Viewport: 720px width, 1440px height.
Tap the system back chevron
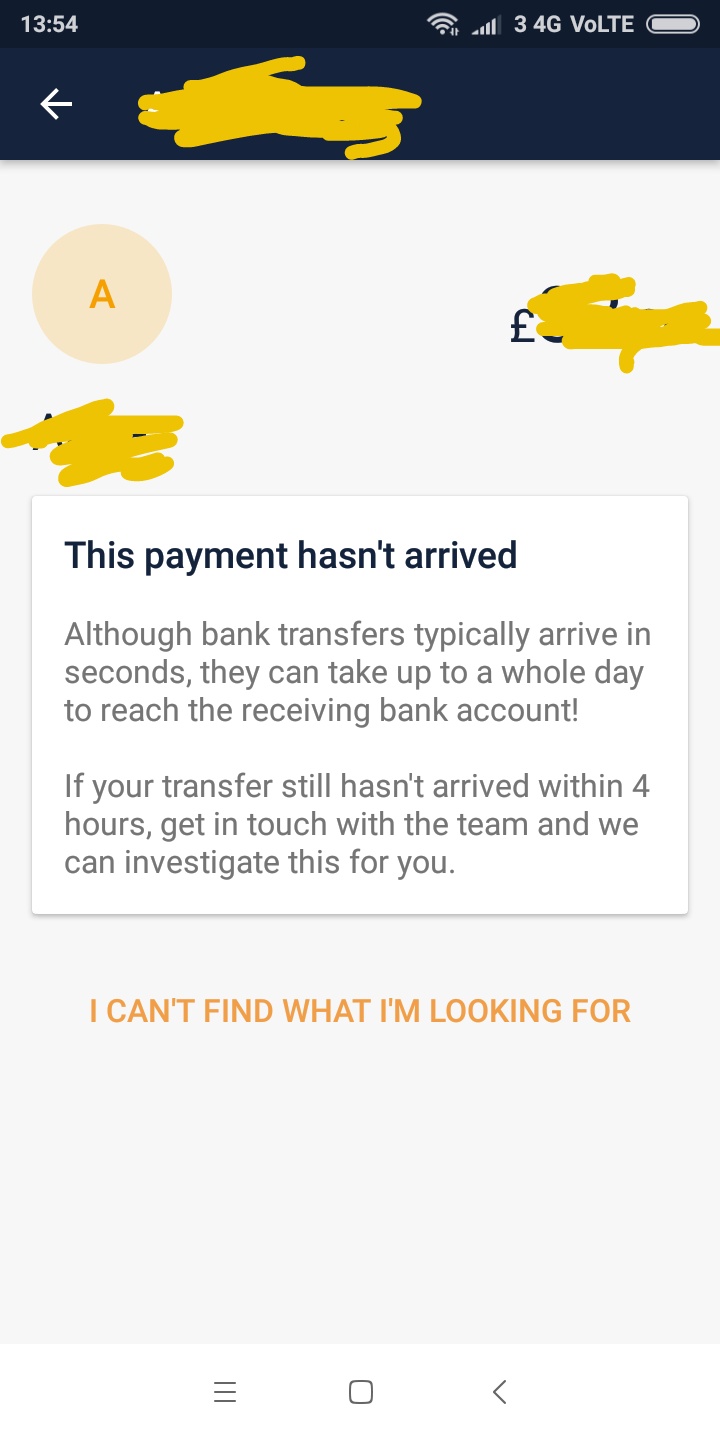click(x=500, y=1392)
